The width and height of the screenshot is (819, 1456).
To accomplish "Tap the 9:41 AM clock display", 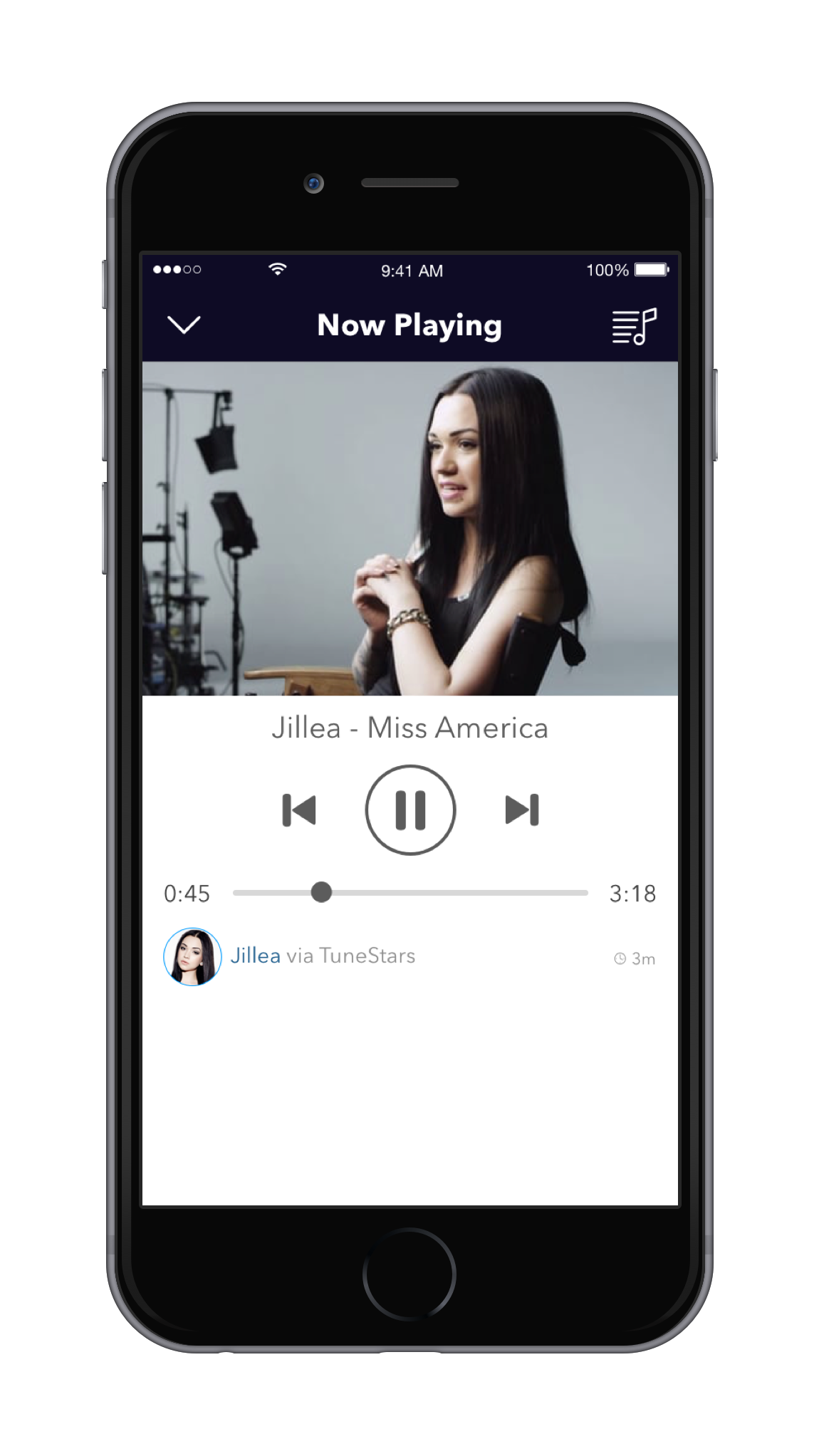I will (411, 271).
